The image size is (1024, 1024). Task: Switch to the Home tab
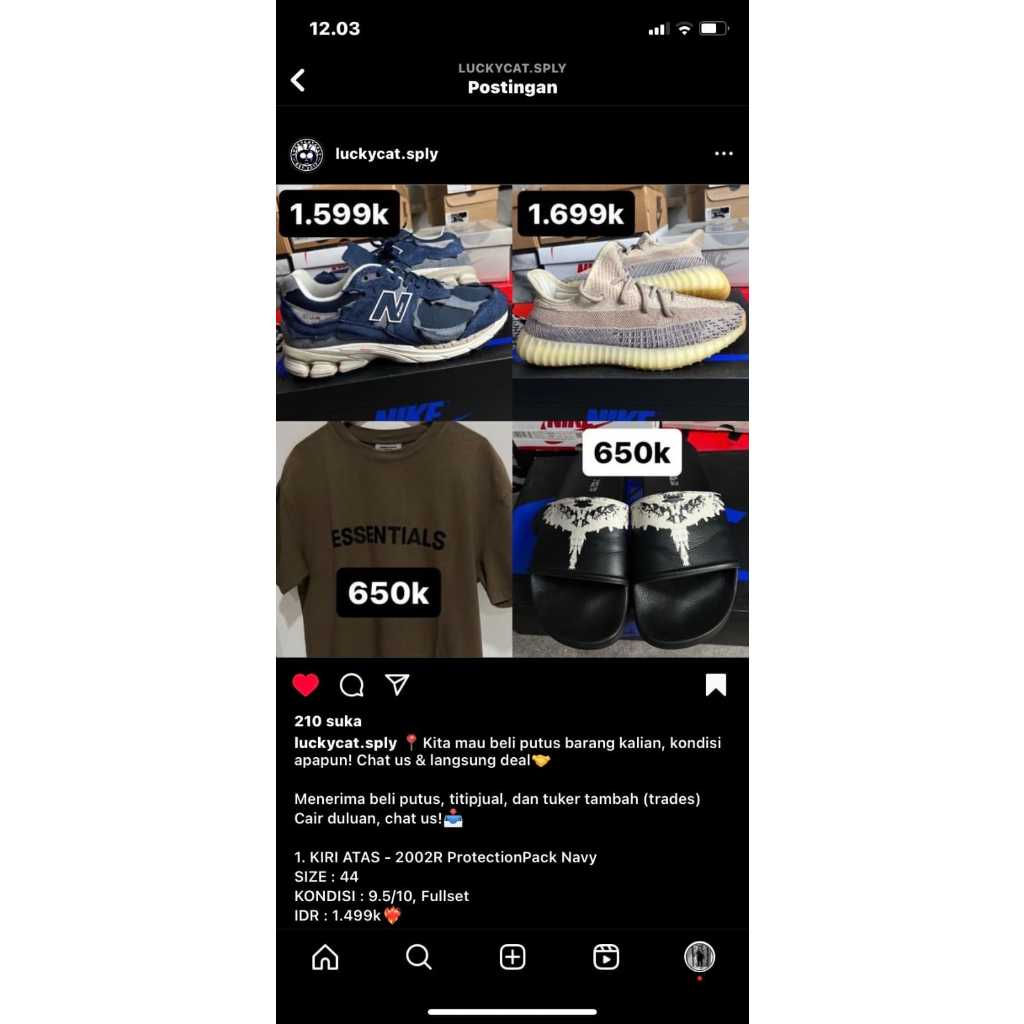pyautogui.click(x=325, y=957)
